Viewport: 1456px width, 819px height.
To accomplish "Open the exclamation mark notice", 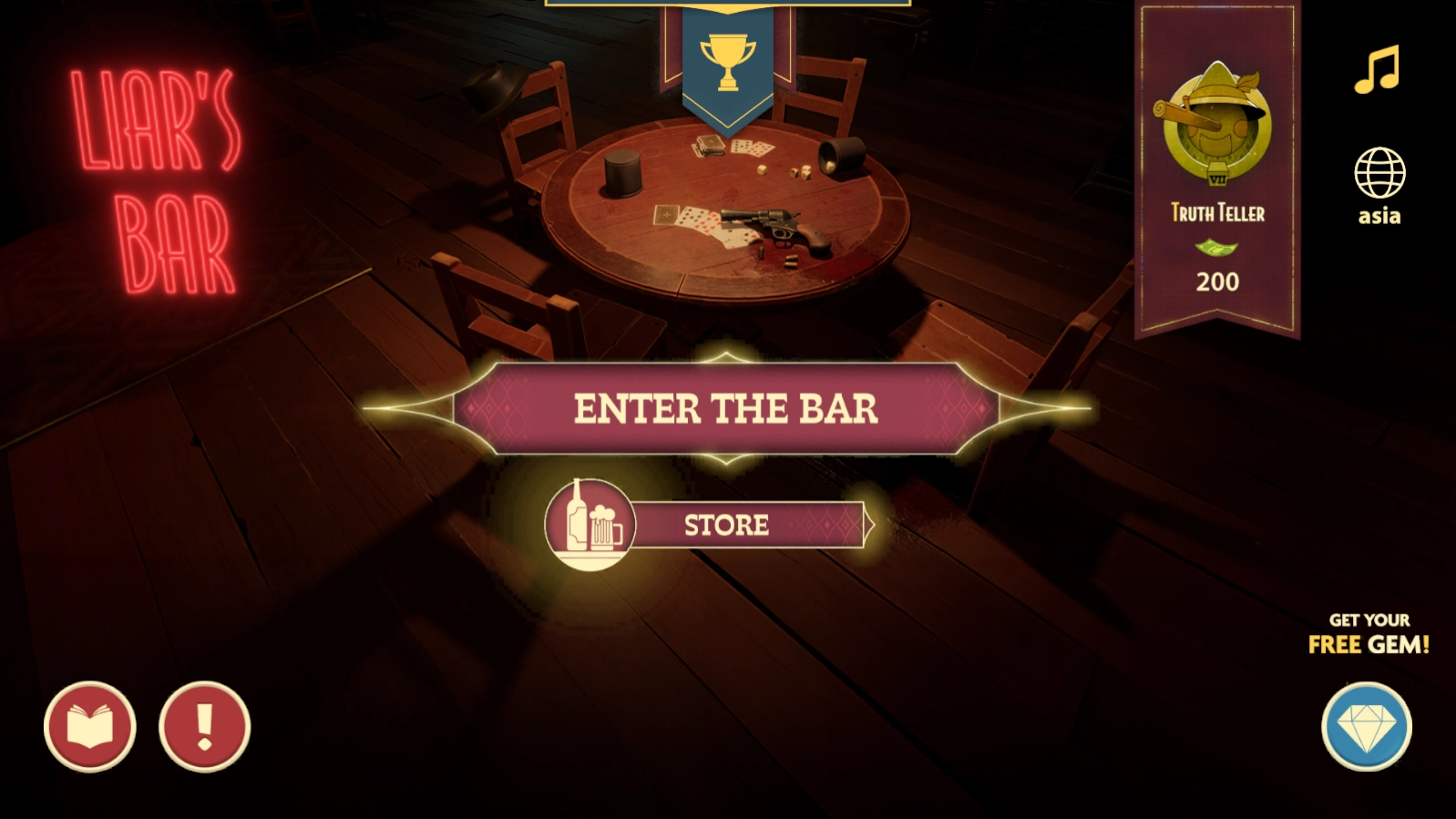I will (x=205, y=726).
